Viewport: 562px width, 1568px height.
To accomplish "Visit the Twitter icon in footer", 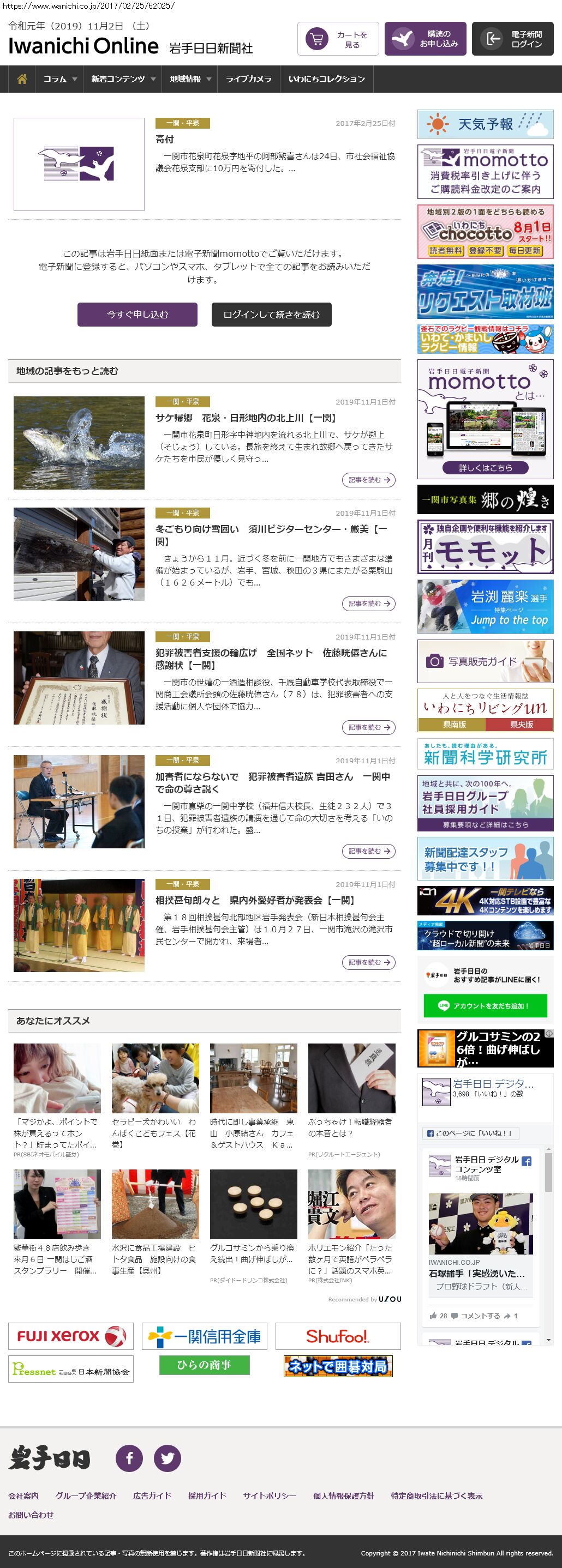I will coord(168,1458).
